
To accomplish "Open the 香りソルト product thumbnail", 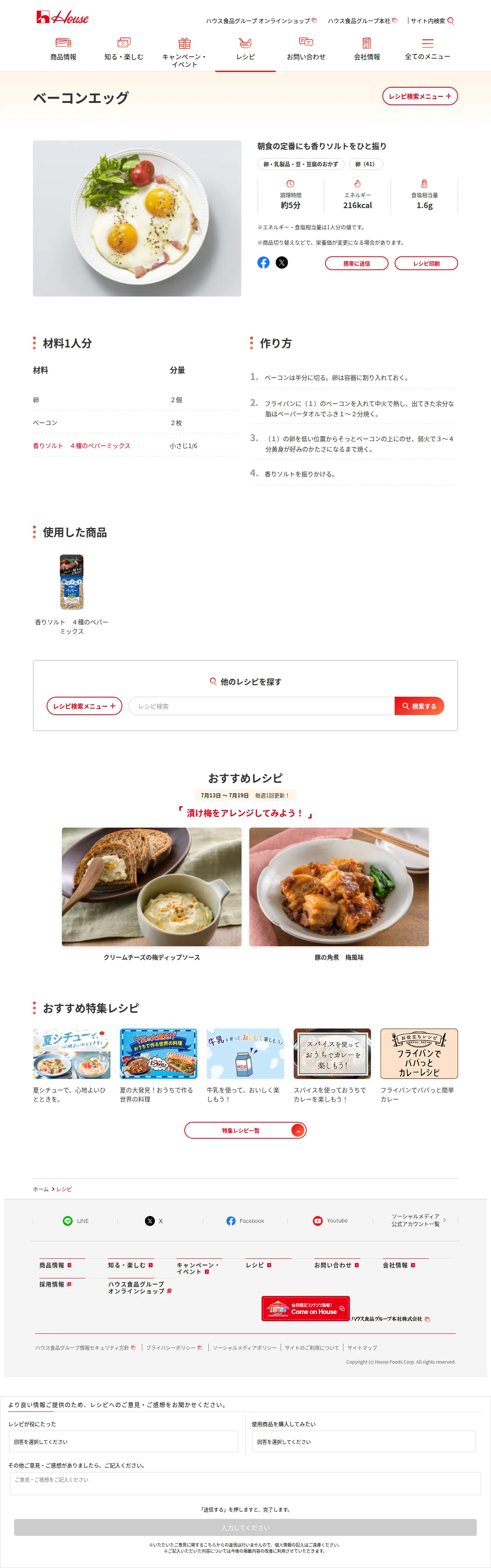I will (x=71, y=582).
